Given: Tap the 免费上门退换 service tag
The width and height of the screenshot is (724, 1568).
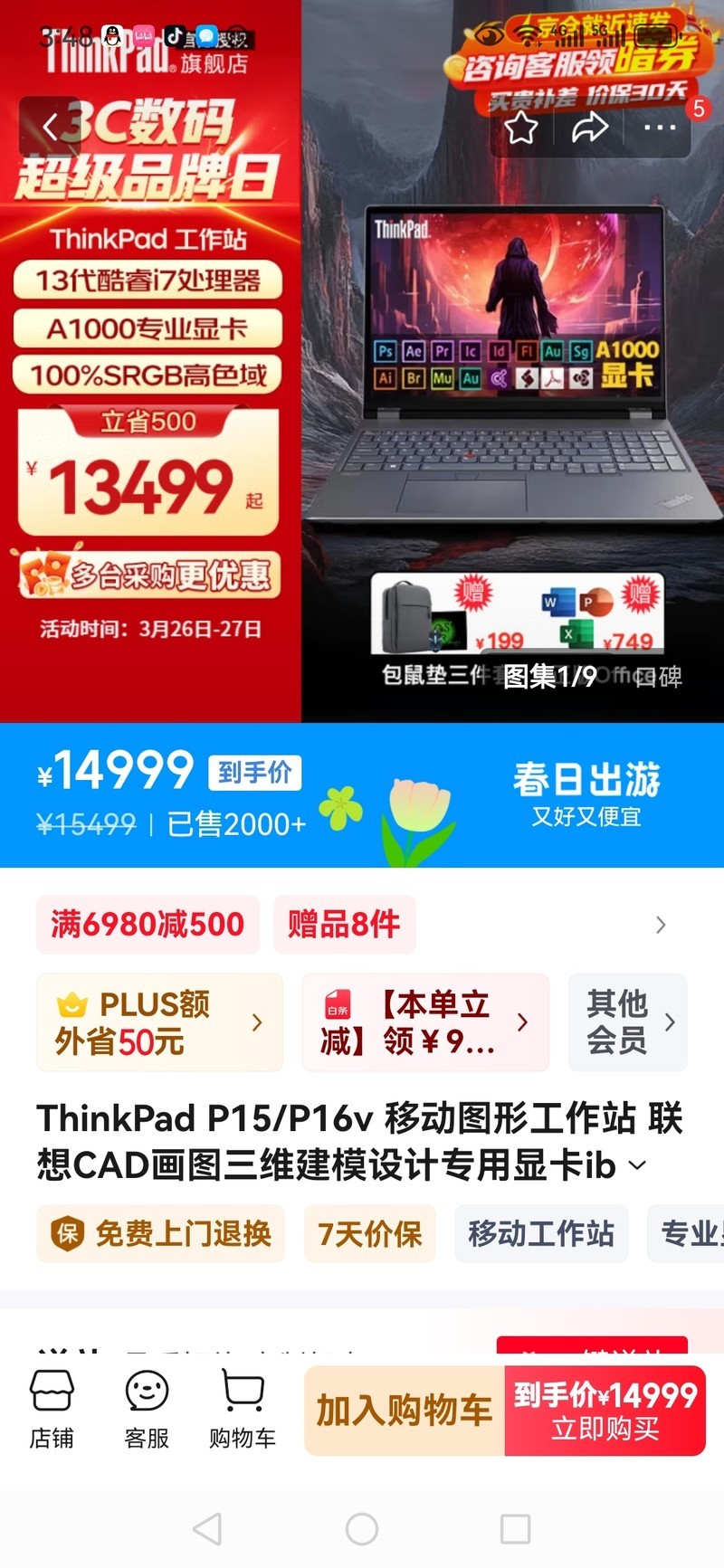Looking at the screenshot, I should [x=161, y=1233].
